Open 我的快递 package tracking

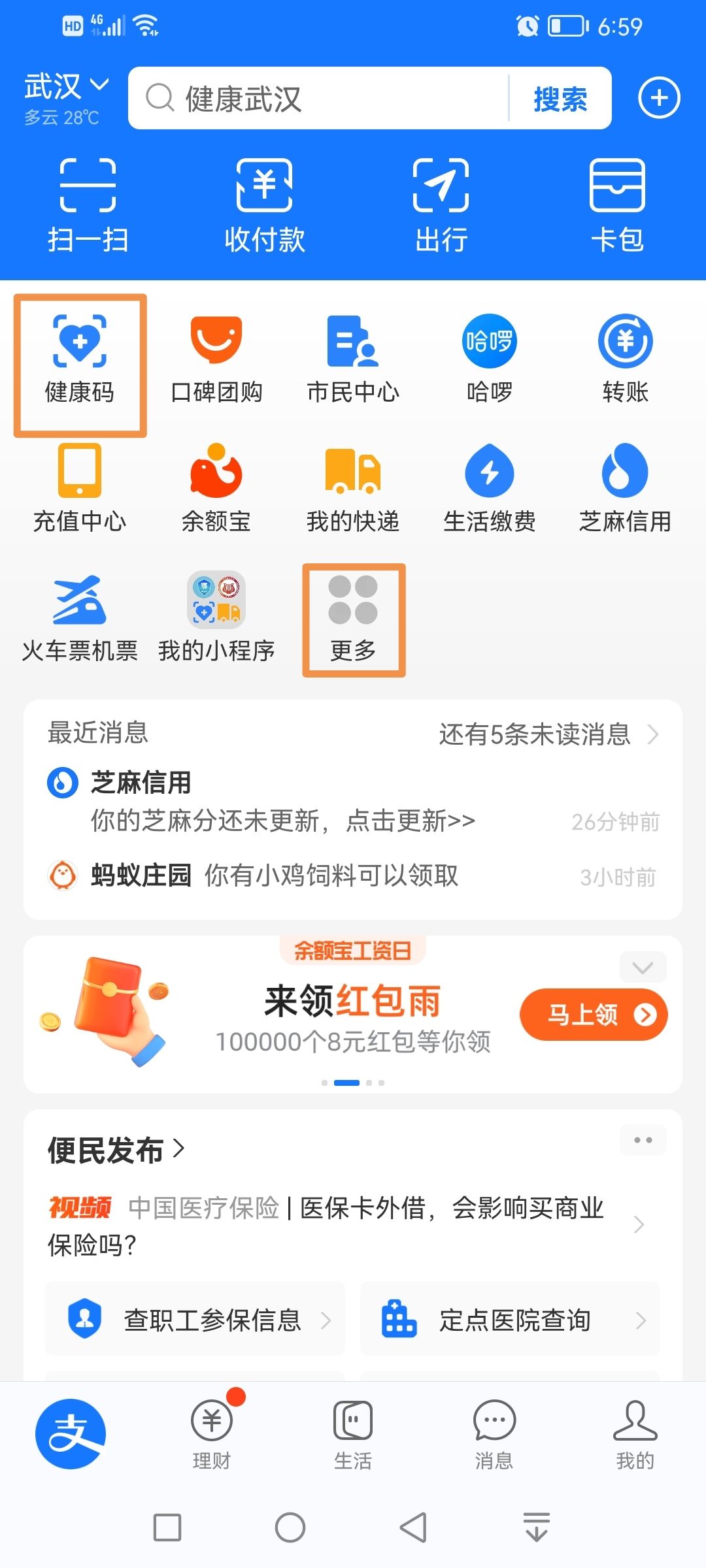[352, 483]
